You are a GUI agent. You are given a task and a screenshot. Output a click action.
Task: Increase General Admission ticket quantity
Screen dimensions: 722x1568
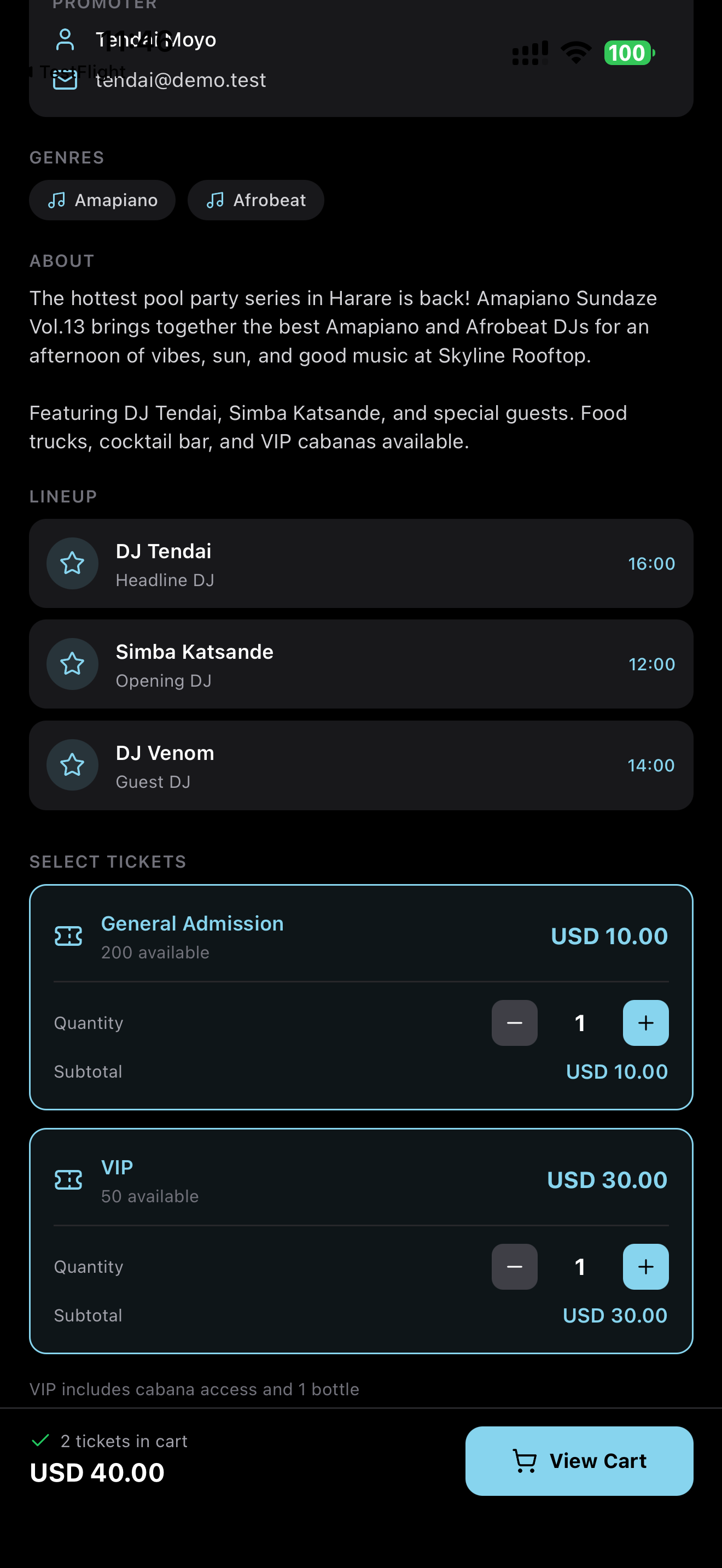click(x=645, y=1022)
